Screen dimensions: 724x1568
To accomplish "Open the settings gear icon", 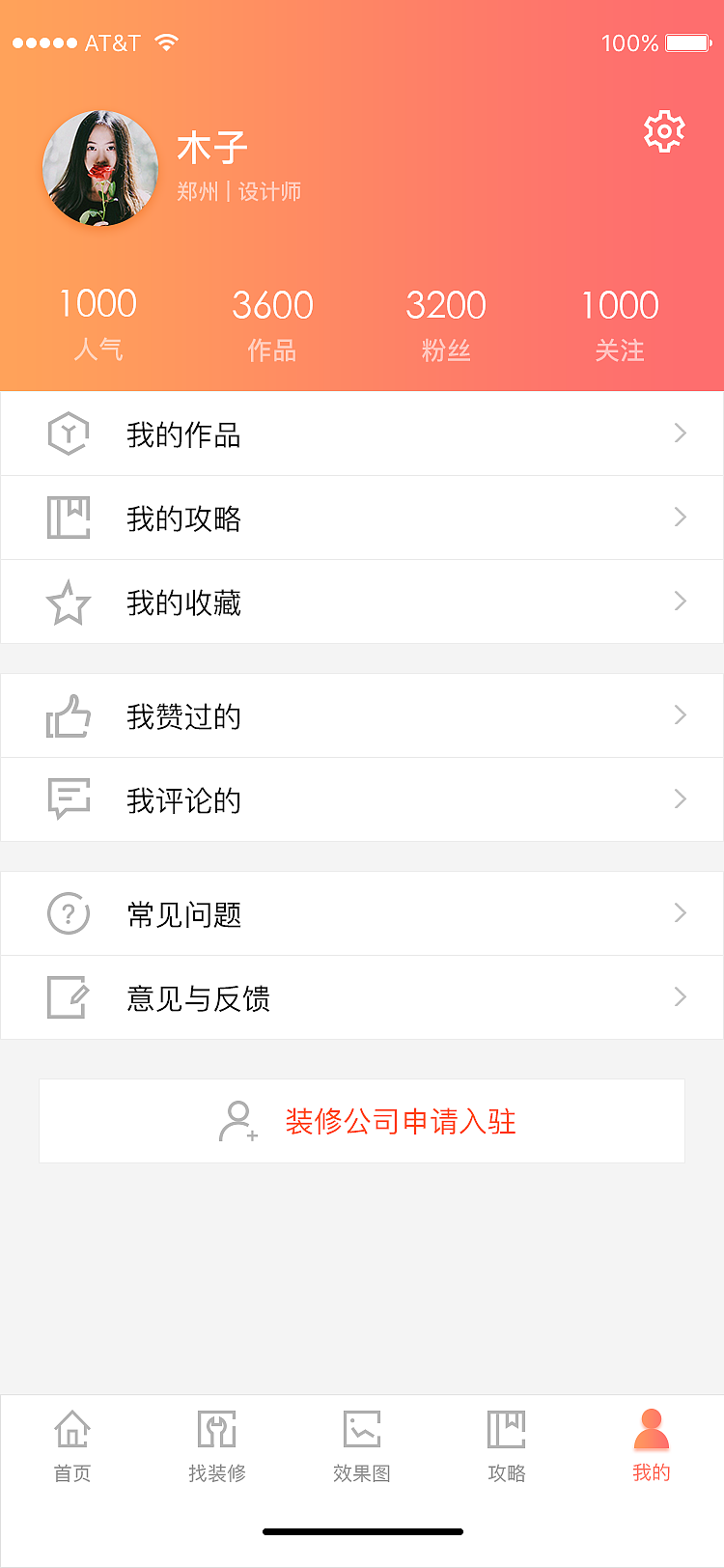I will (x=662, y=130).
